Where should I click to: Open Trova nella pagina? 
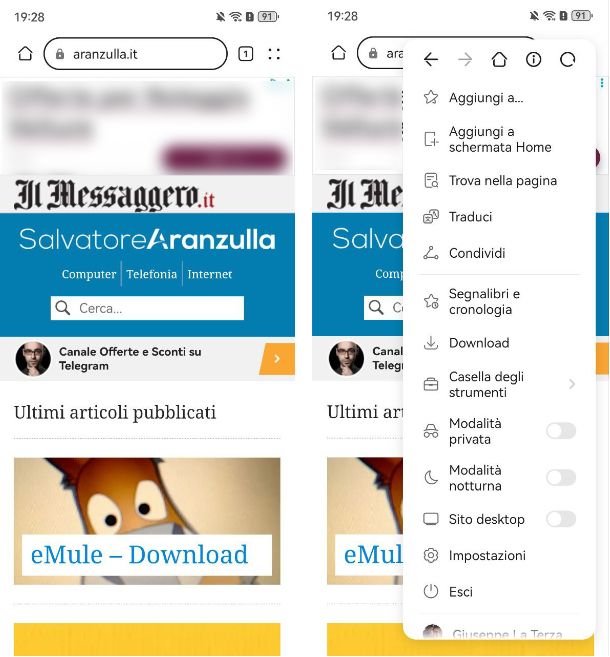click(x=502, y=181)
